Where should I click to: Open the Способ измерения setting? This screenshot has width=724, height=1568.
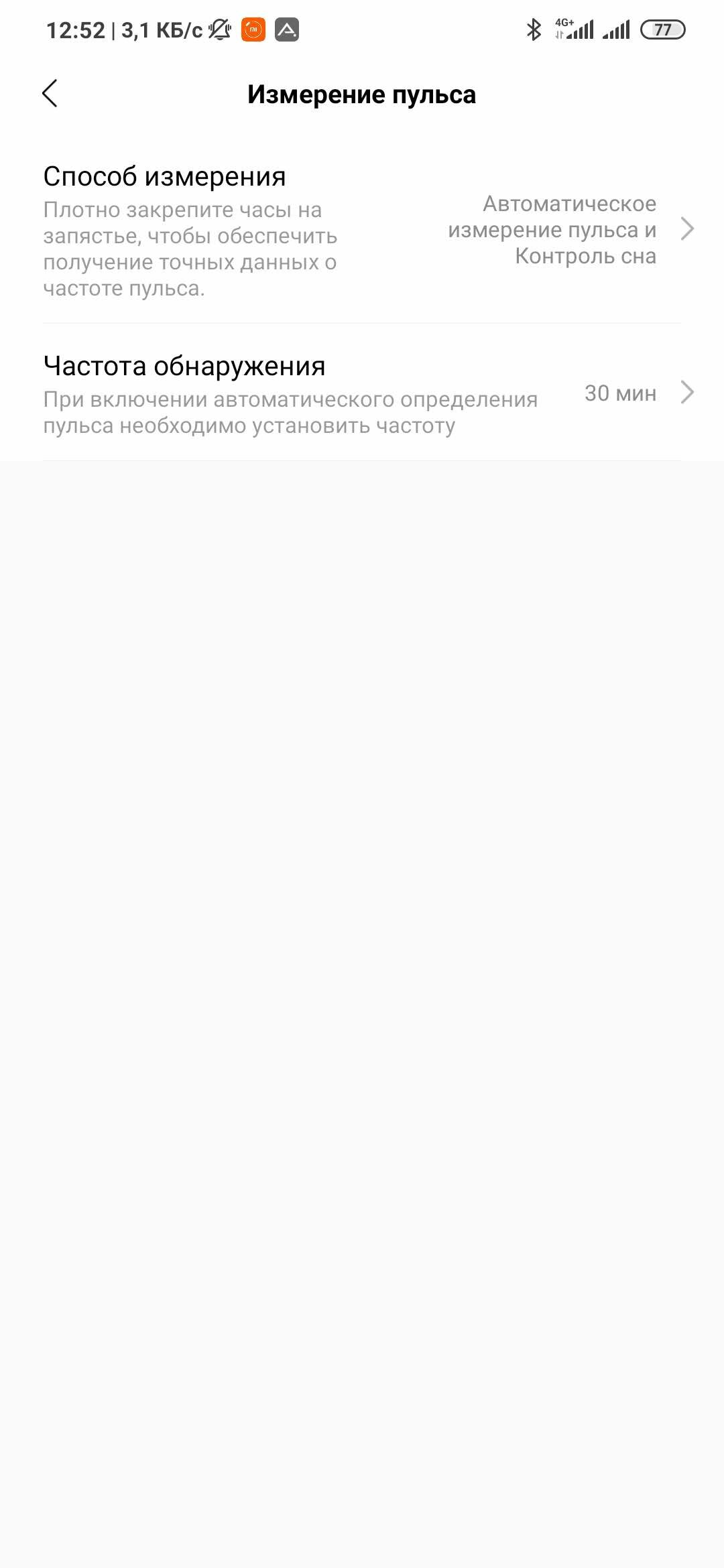[362, 230]
